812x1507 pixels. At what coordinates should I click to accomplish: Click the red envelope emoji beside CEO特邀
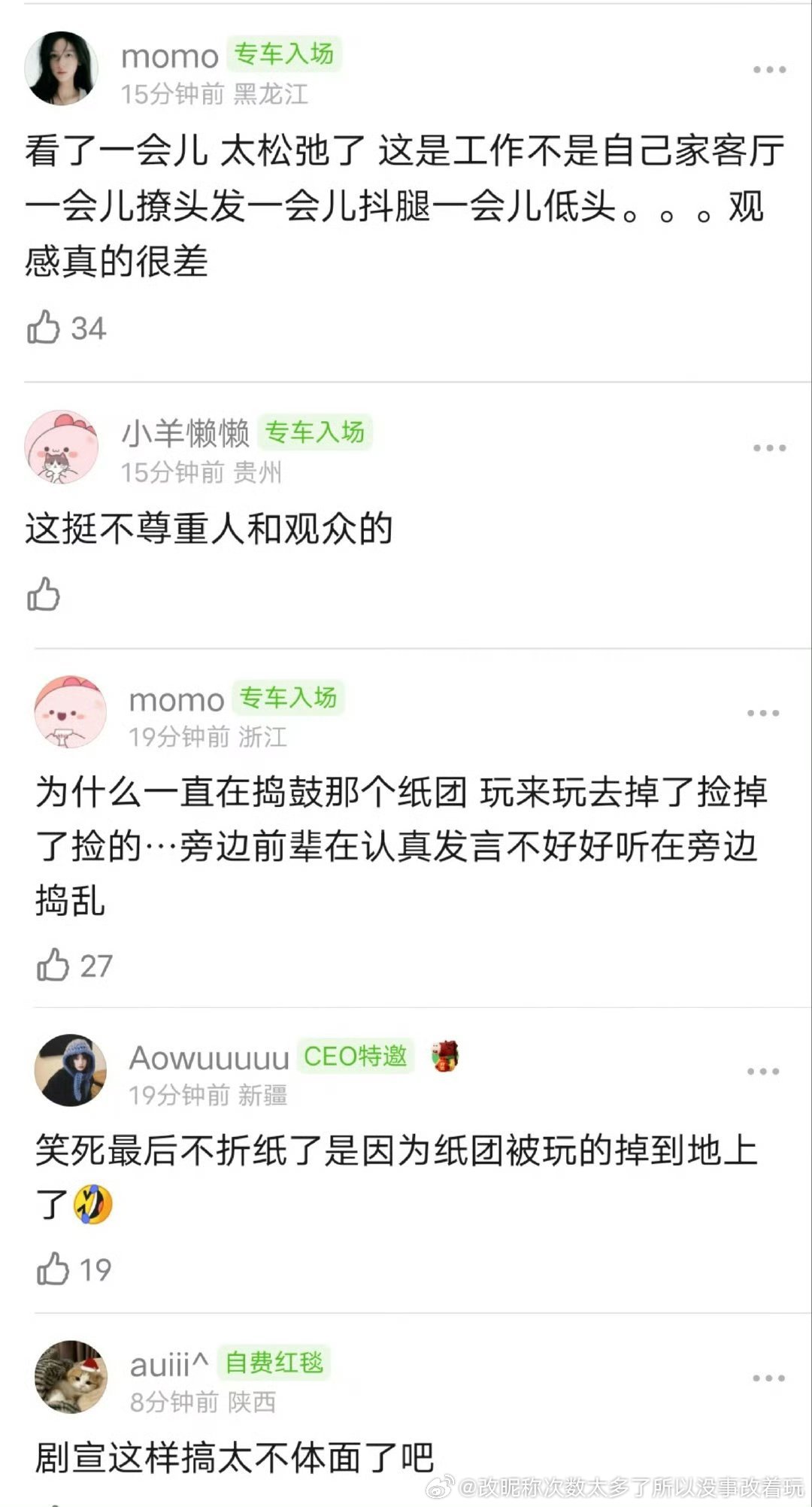coord(446,1056)
